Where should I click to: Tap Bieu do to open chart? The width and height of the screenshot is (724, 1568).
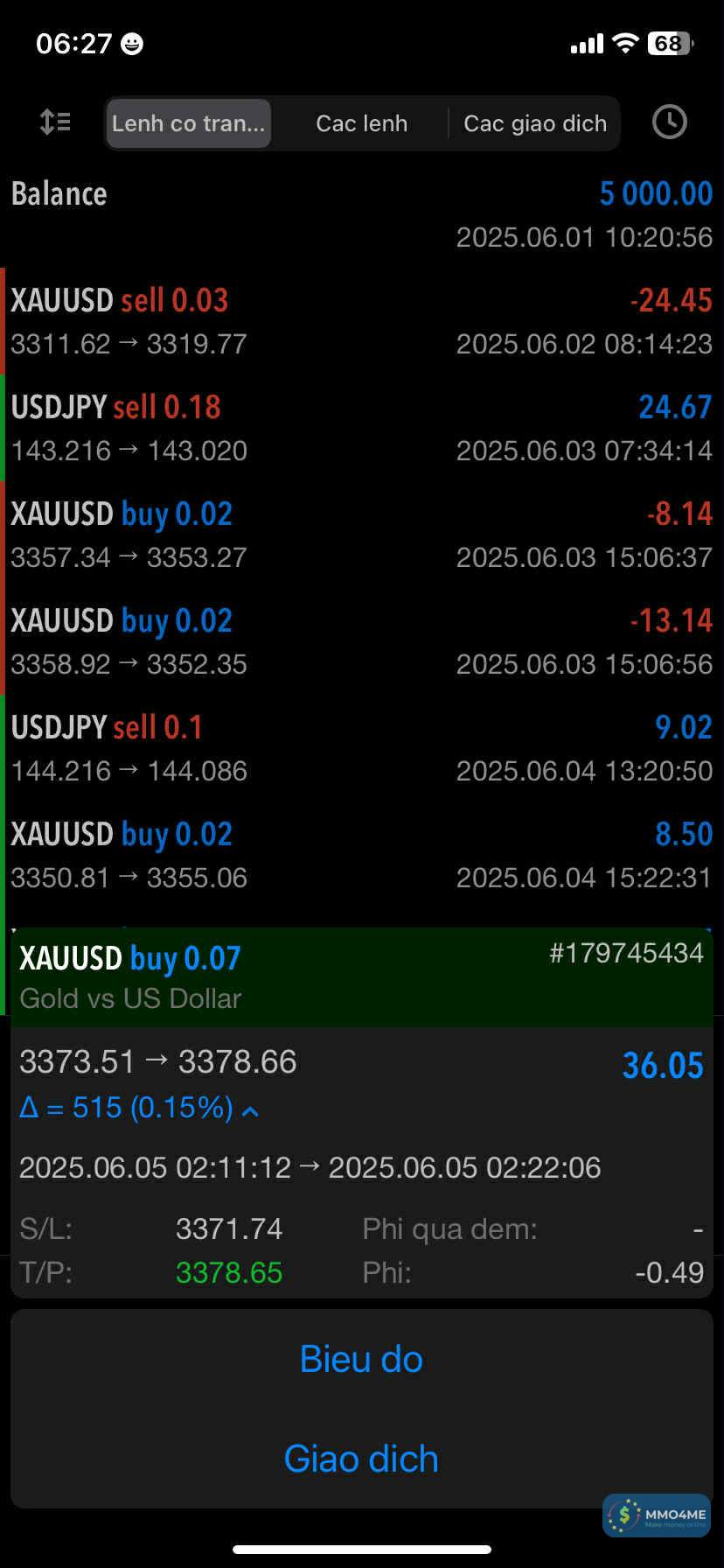361,1359
